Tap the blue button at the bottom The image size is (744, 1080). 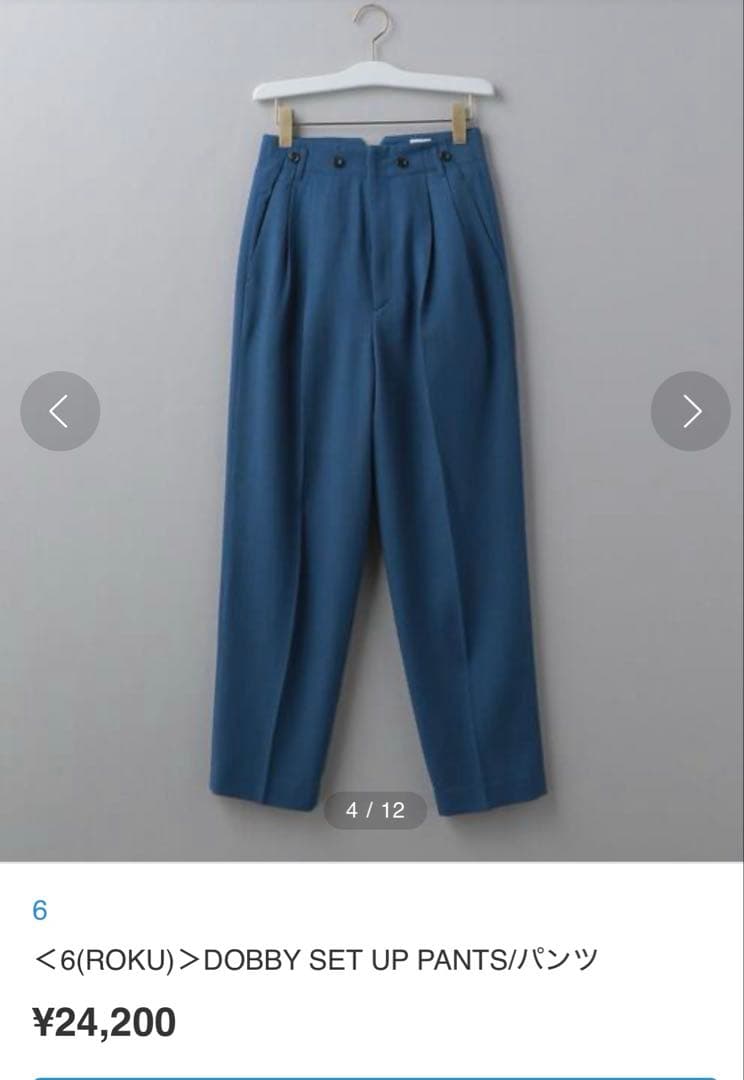point(372,1074)
